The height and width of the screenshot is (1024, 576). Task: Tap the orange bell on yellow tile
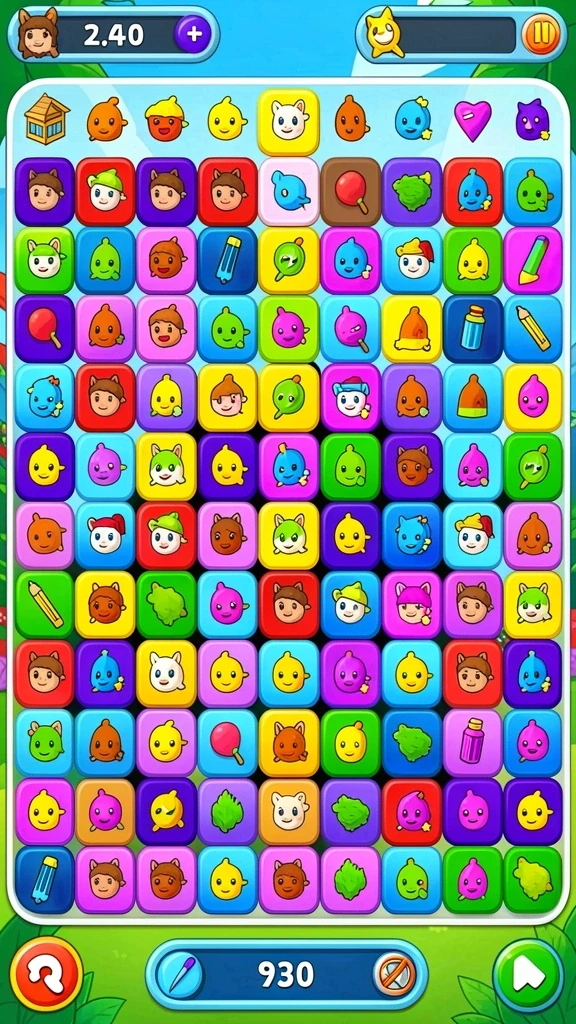pos(411,328)
